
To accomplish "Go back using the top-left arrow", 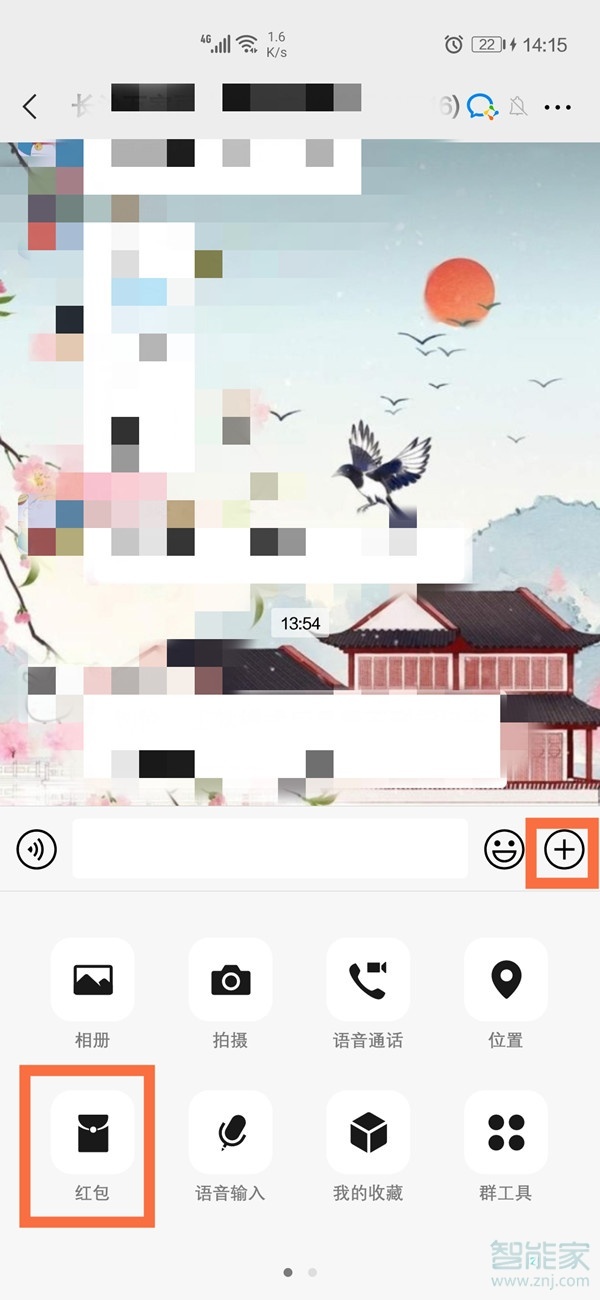I will click(x=30, y=106).
